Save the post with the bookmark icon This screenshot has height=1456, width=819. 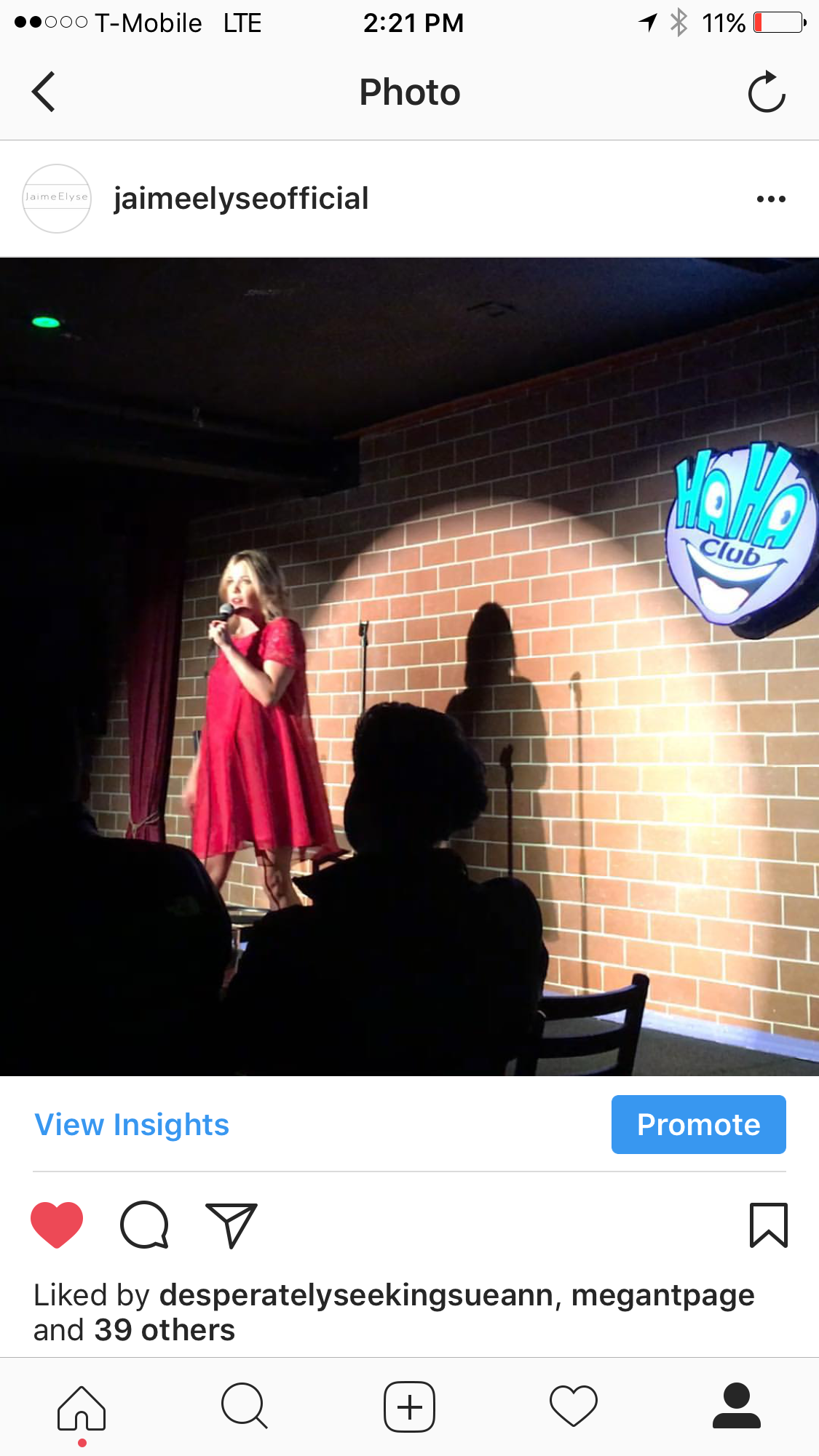[x=768, y=1225]
